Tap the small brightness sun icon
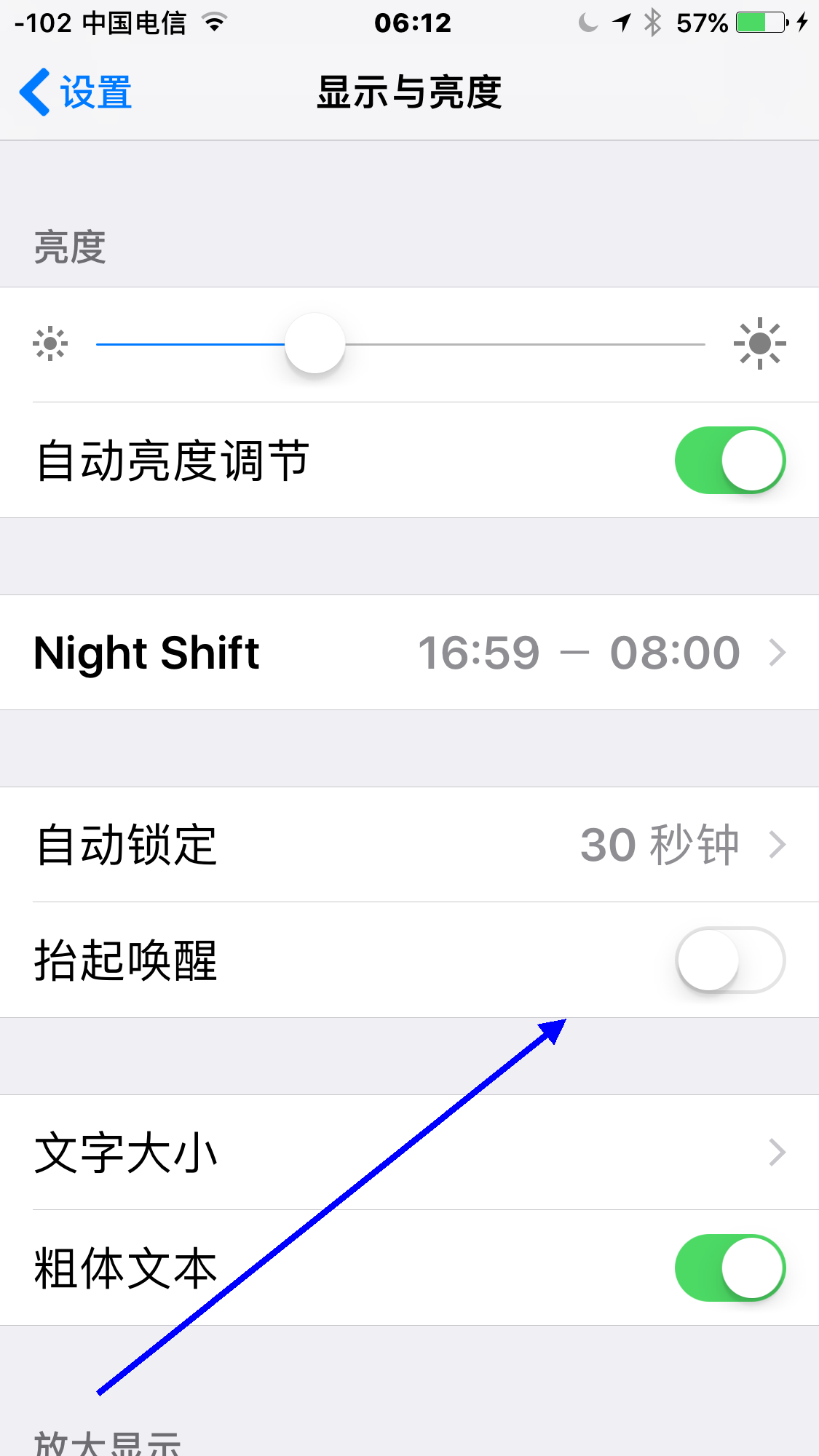The image size is (819, 1456). click(x=49, y=343)
